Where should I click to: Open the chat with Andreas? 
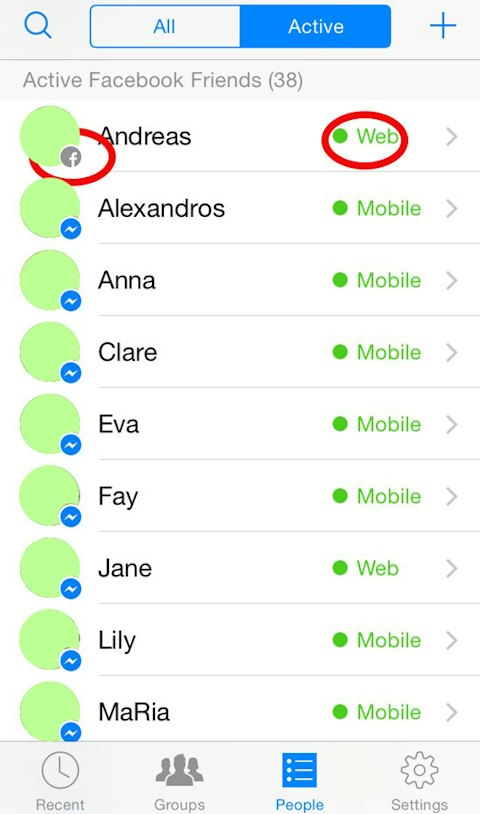click(x=240, y=136)
